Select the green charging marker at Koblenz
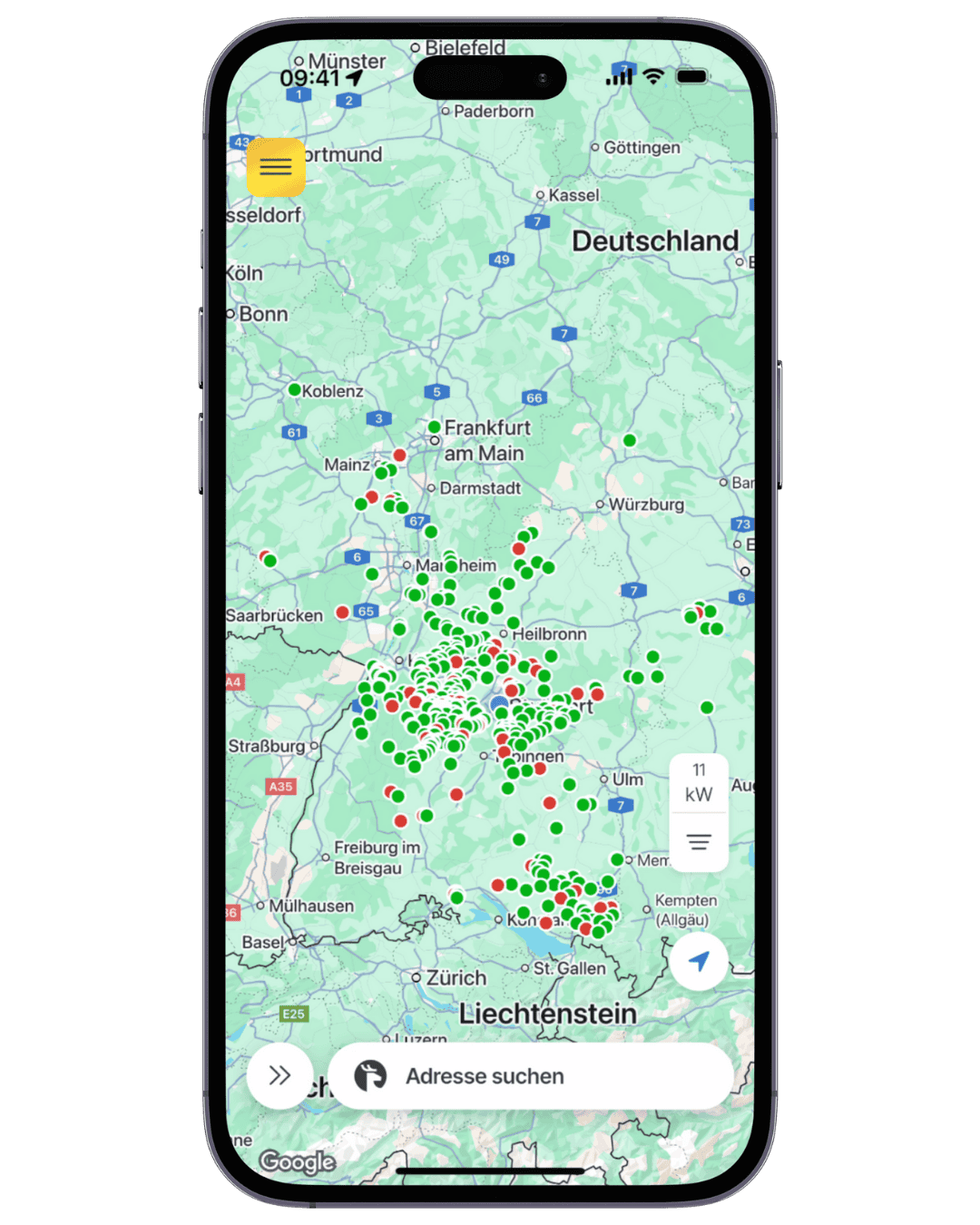 coord(294,389)
